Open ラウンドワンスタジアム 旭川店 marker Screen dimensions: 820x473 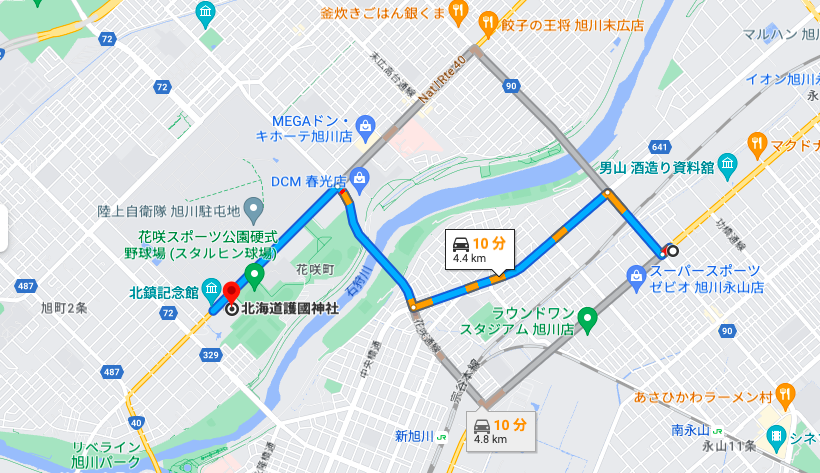click(x=588, y=319)
